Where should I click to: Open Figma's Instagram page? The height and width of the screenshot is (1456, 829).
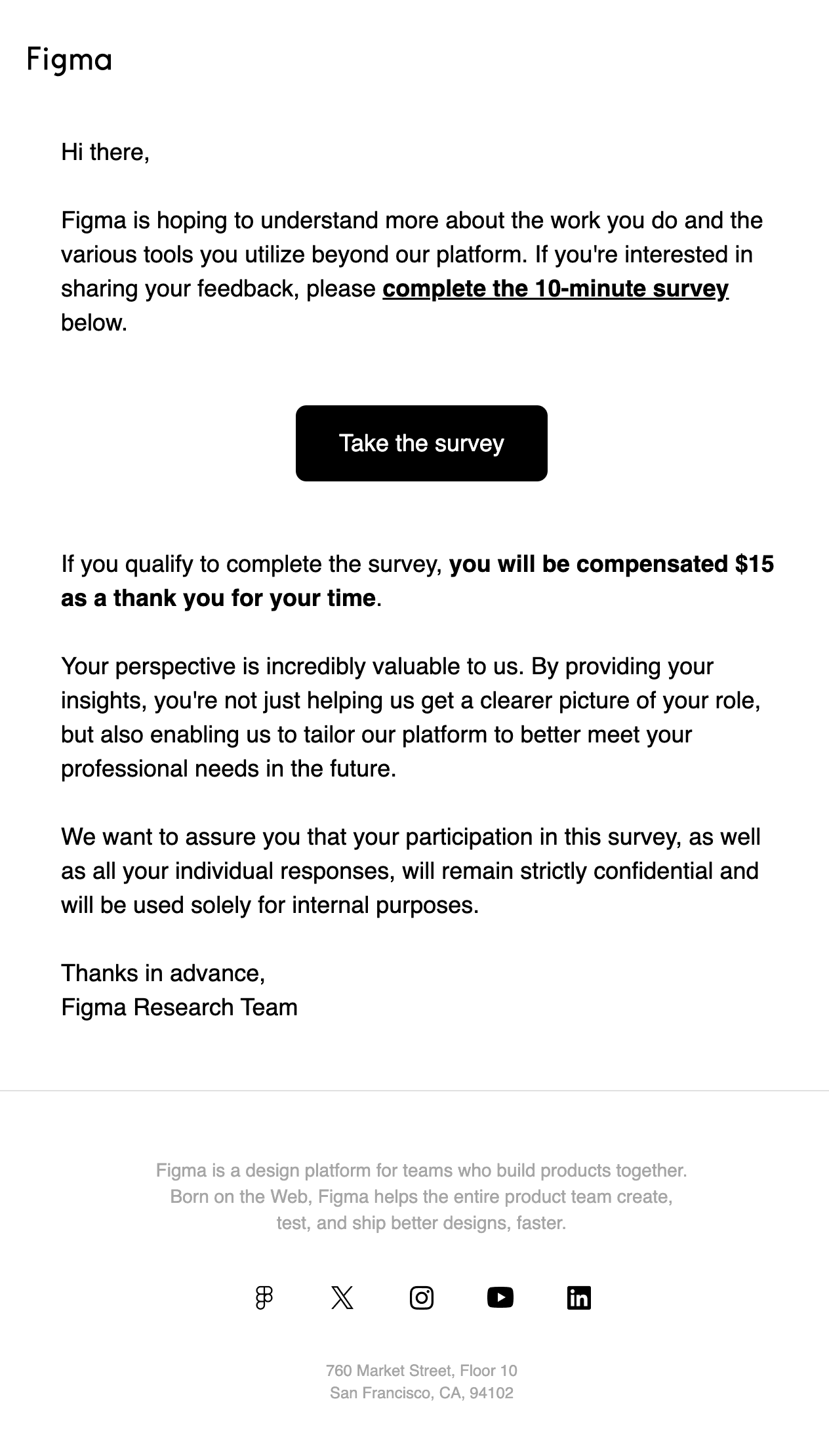pos(422,1298)
